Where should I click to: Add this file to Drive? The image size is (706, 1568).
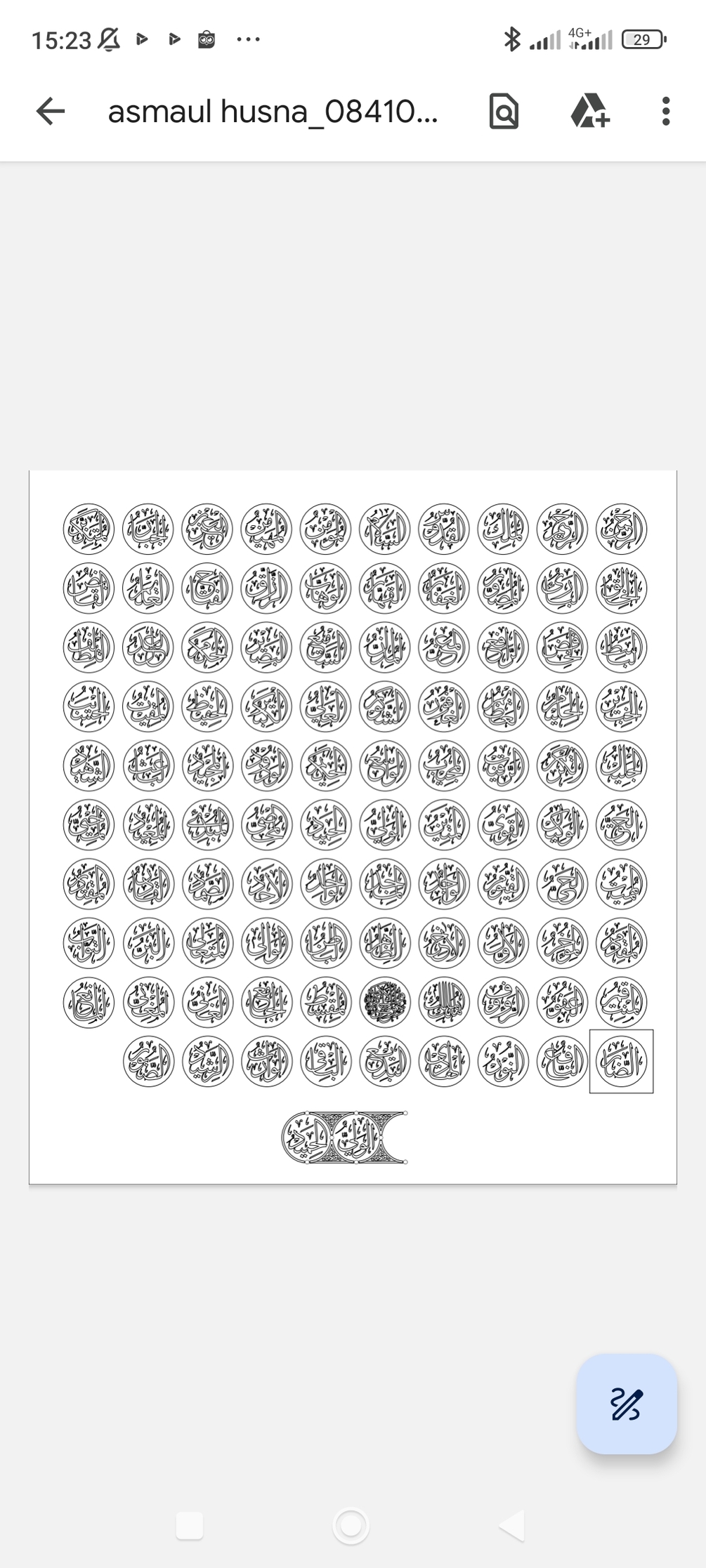click(x=589, y=111)
